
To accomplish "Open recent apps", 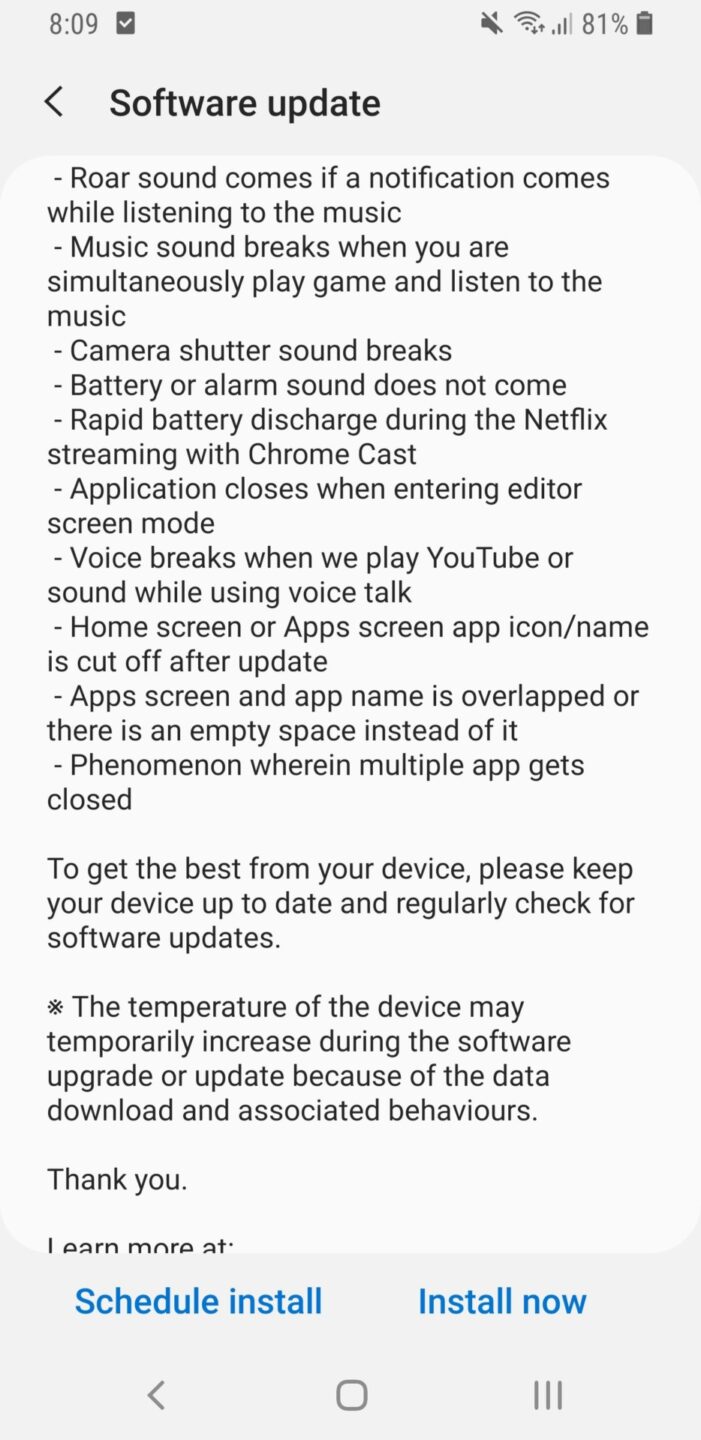I will [x=547, y=1395].
